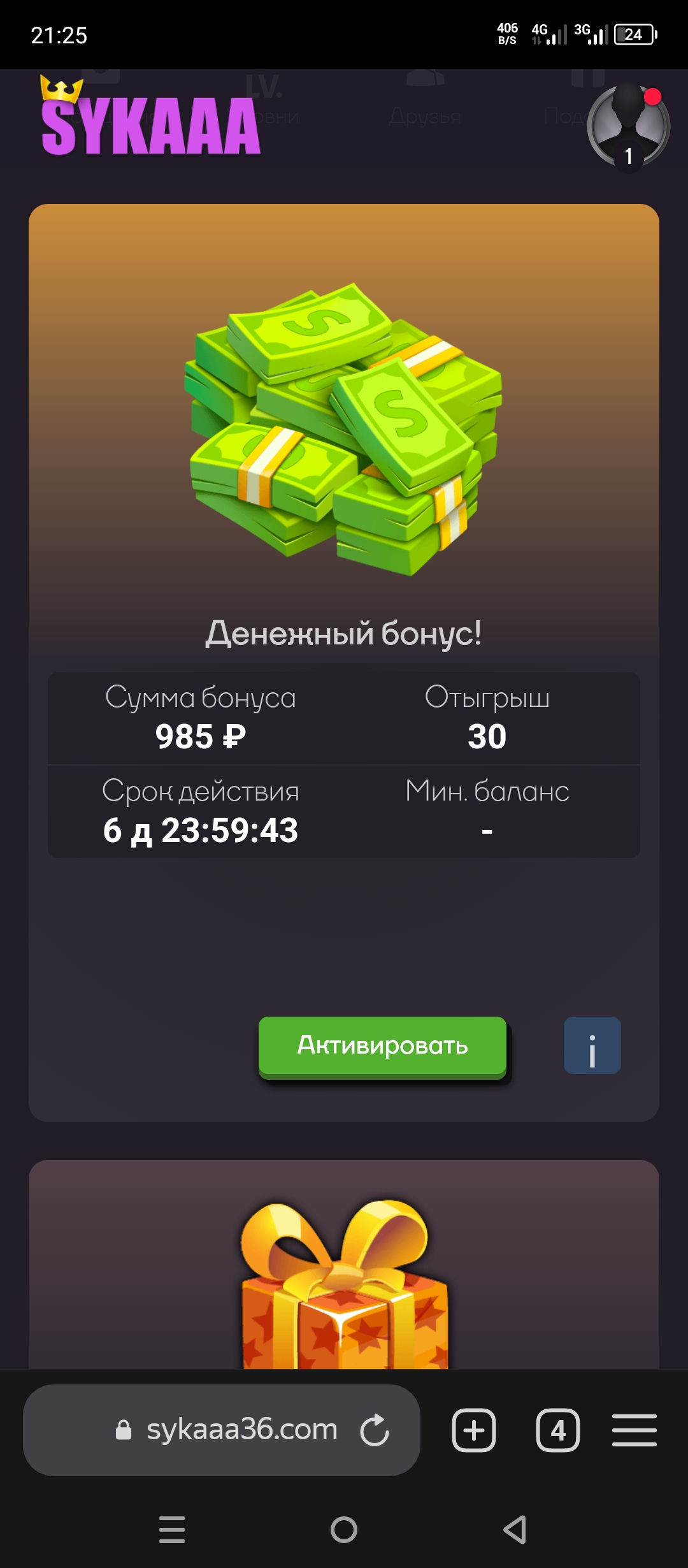Activate the 985 ₽ money bonus
The image size is (688, 1568).
(x=382, y=1046)
